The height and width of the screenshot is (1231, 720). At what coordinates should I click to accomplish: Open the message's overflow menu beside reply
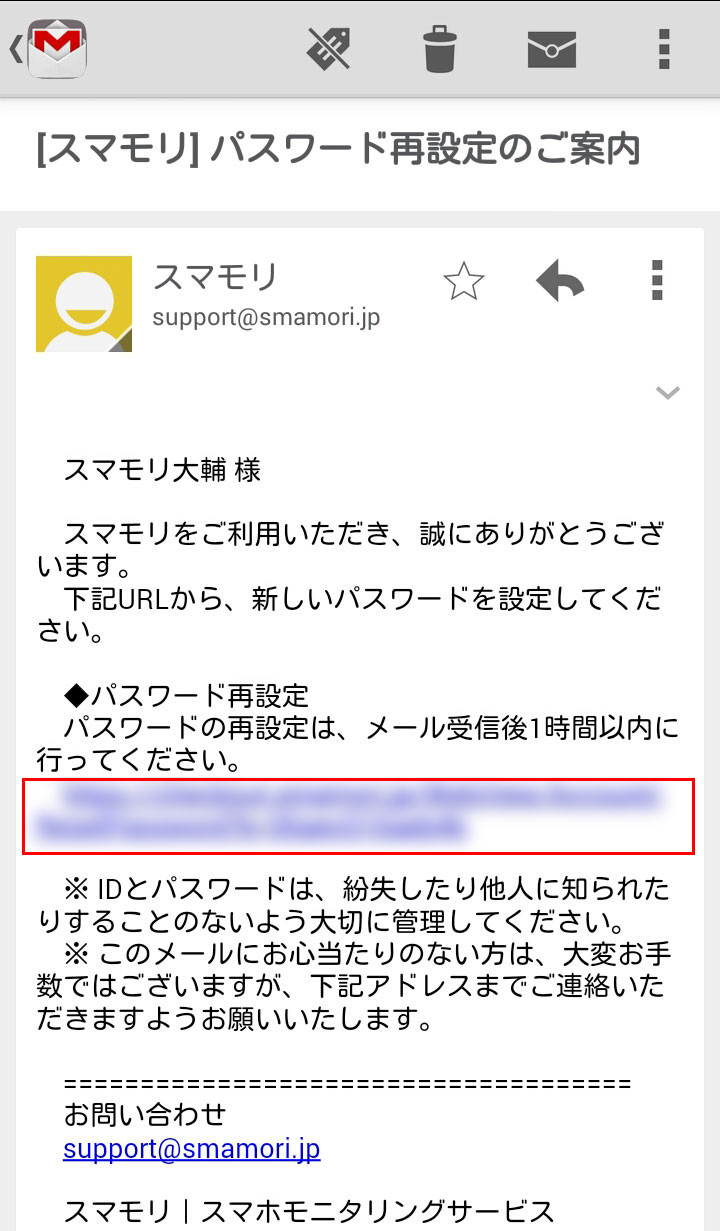(x=657, y=282)
